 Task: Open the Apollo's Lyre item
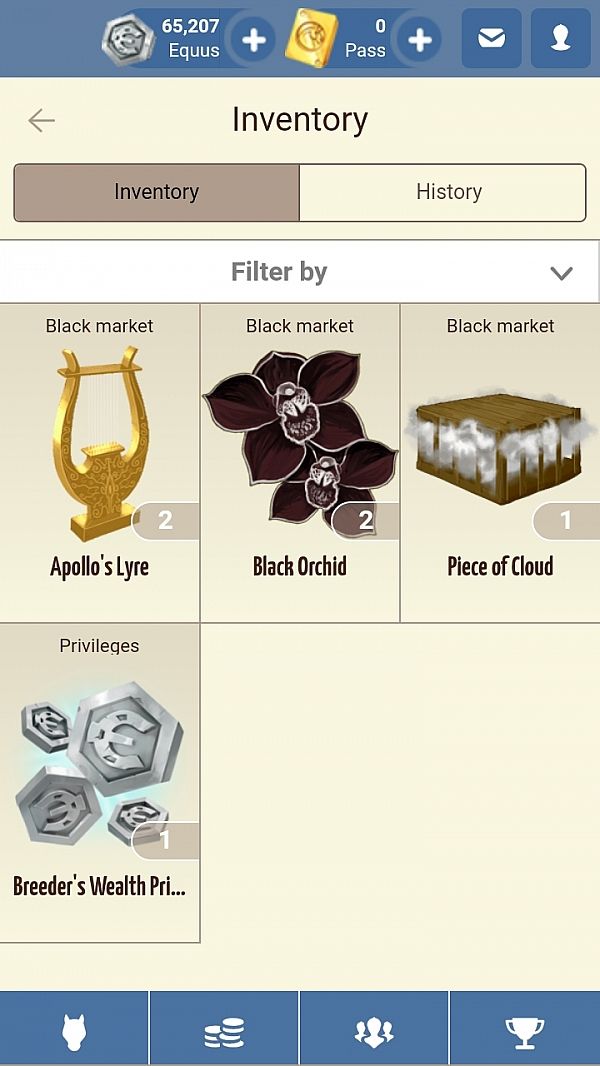coord(100,460)
